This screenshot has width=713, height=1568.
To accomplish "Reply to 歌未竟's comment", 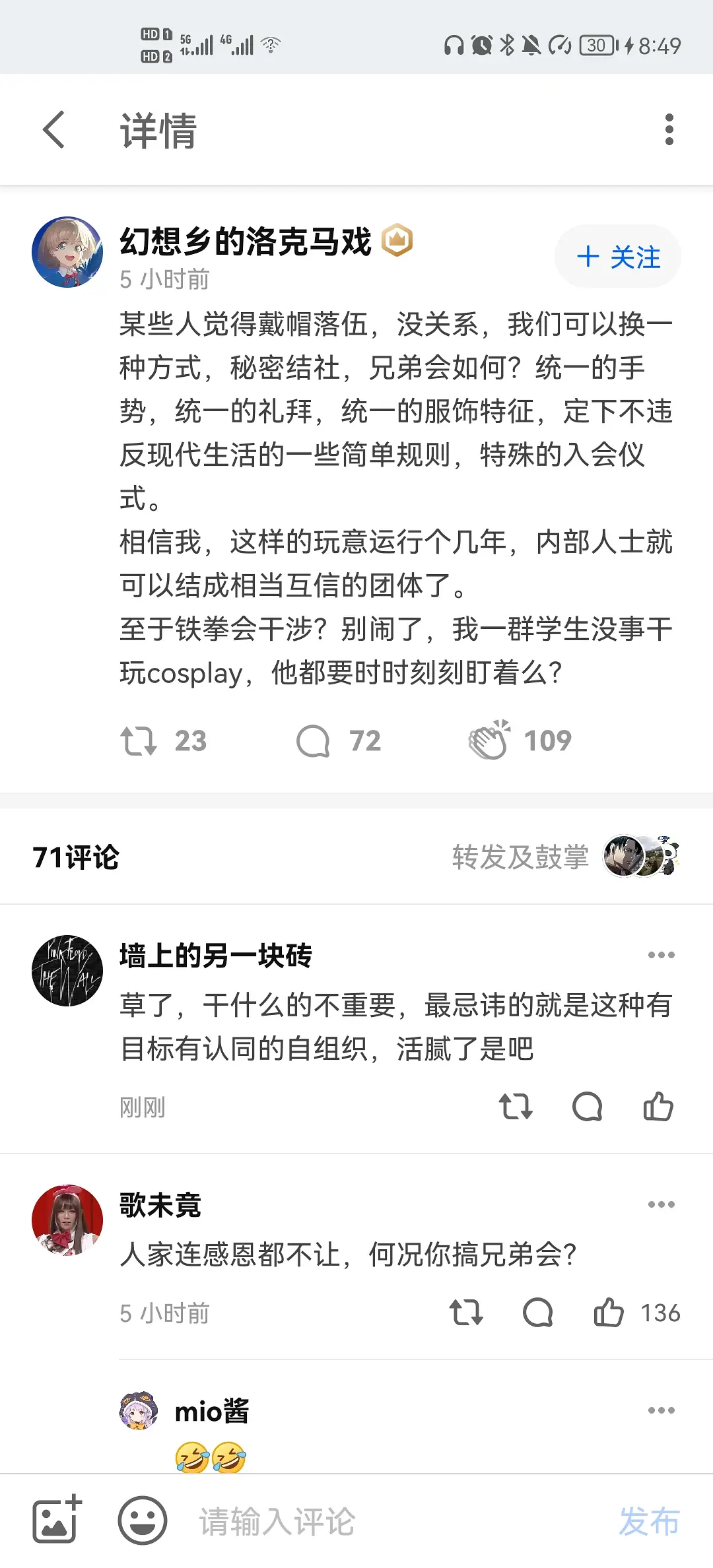I will pos(537,1313).
